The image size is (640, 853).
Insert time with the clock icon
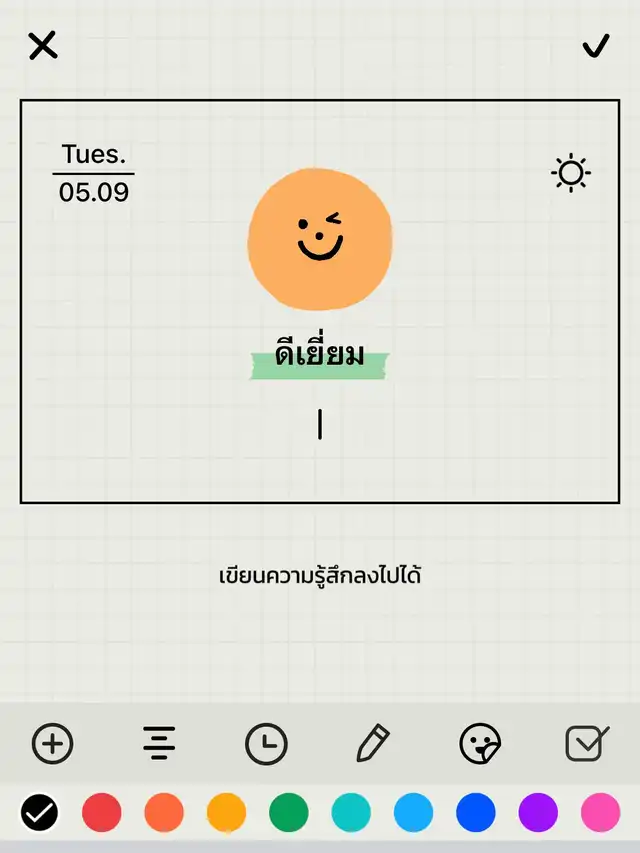pos(266,745)
